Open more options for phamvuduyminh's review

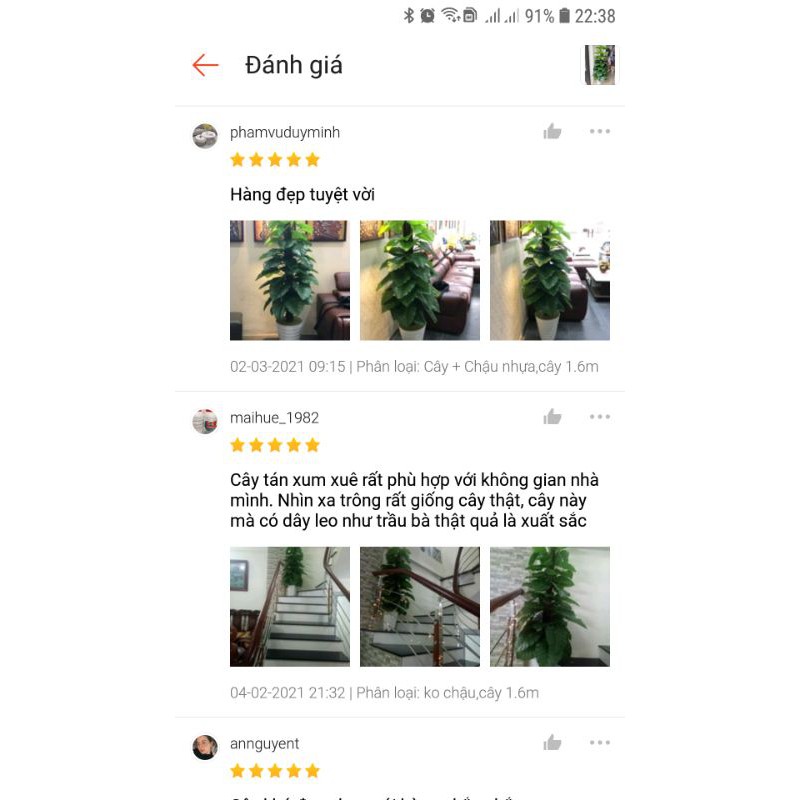click(599, 131)
